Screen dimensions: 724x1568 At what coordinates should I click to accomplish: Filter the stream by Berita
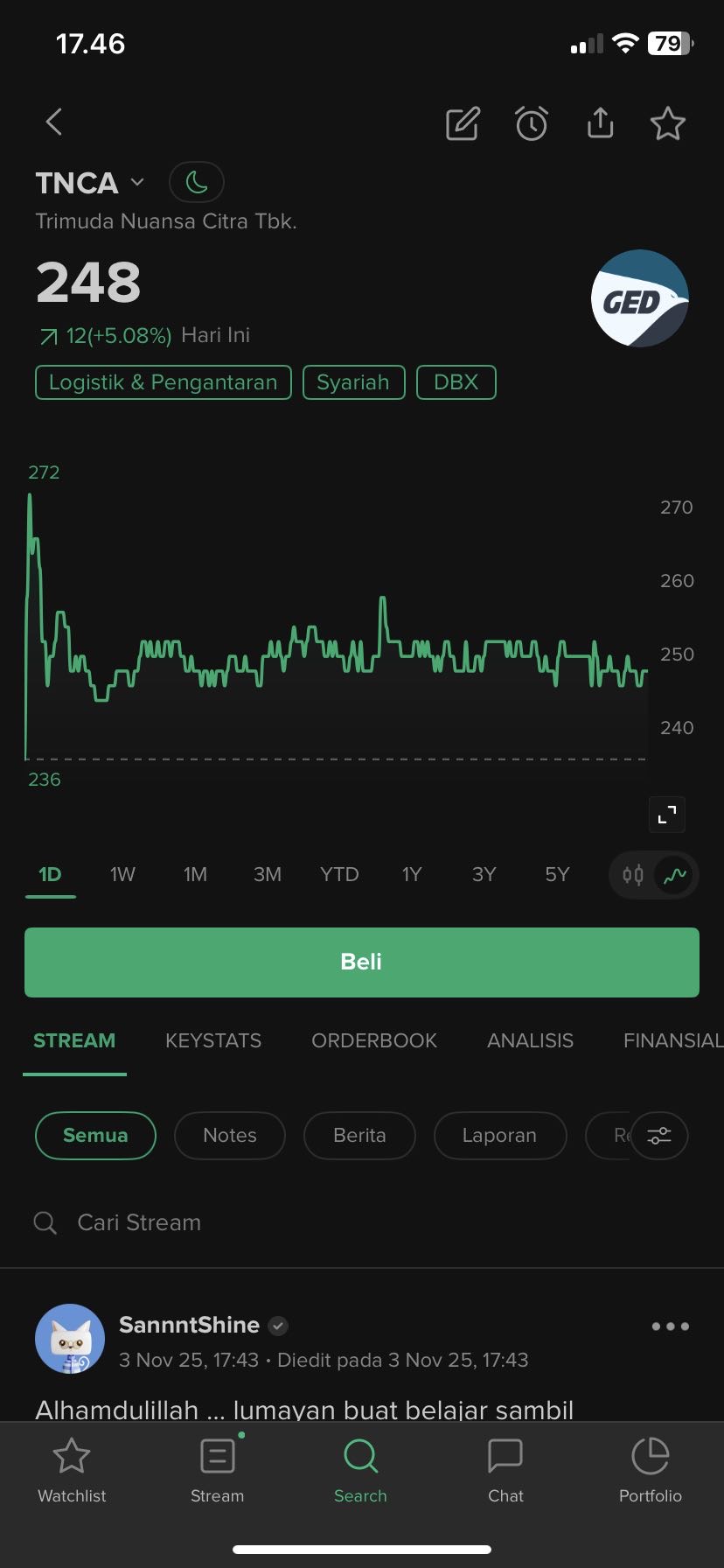click(359, 1135)
